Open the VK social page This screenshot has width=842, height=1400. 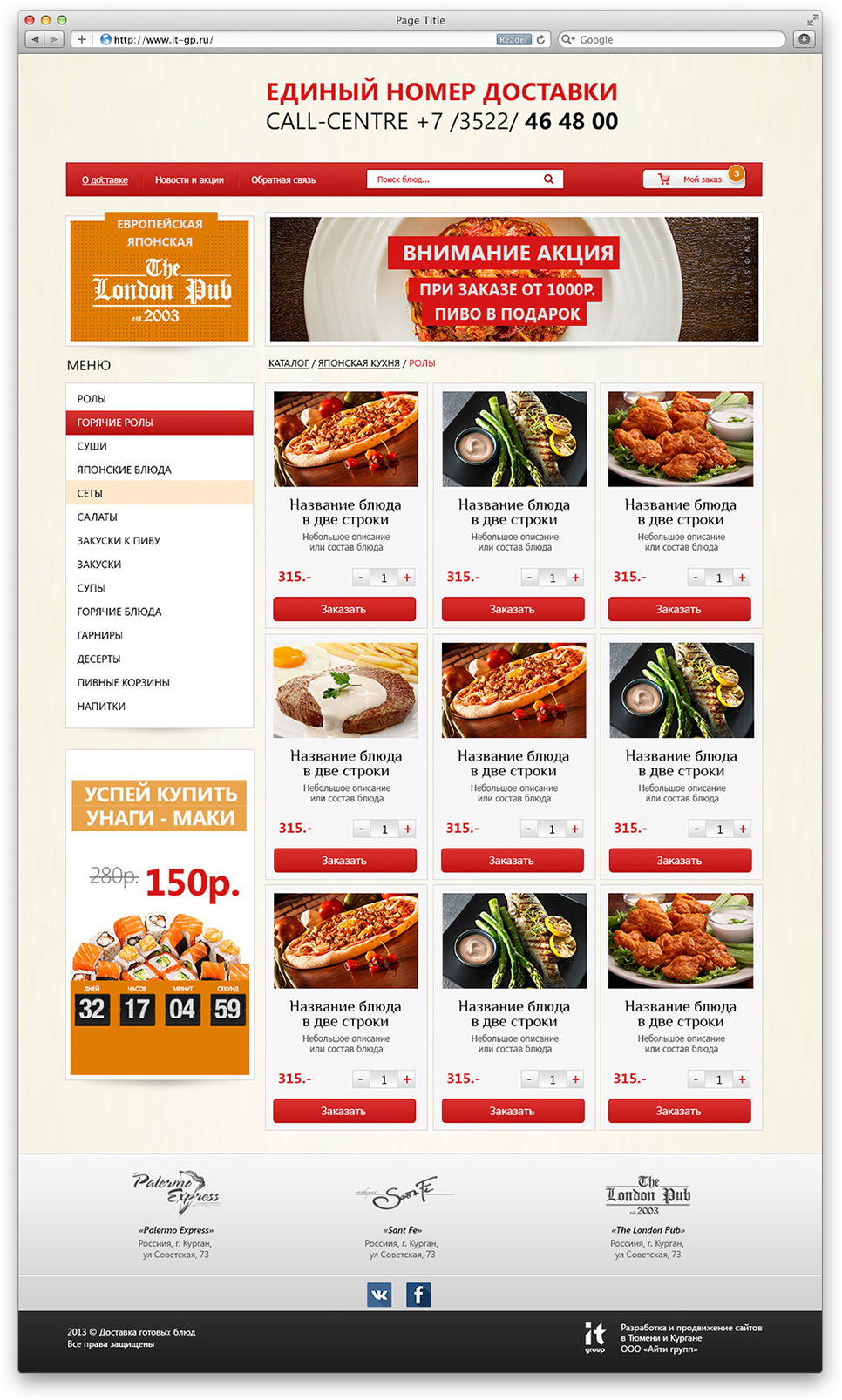[379, 1295]
